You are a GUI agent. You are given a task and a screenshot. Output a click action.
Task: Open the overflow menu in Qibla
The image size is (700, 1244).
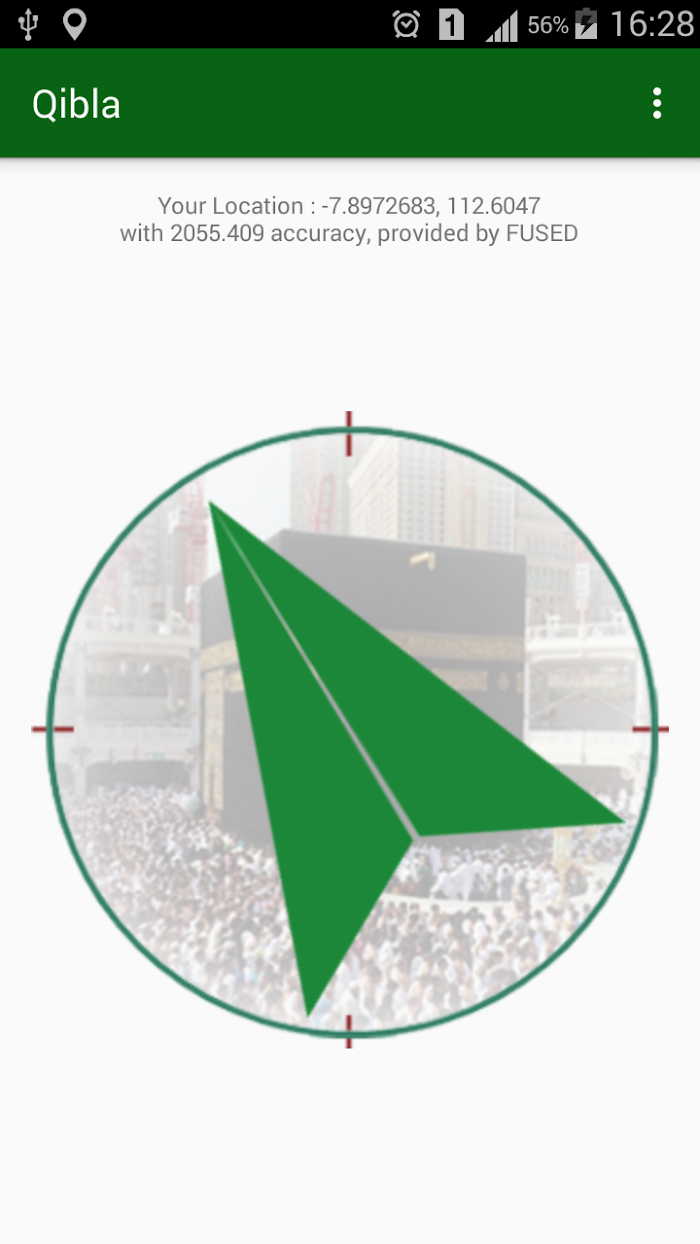pos(656,104)
